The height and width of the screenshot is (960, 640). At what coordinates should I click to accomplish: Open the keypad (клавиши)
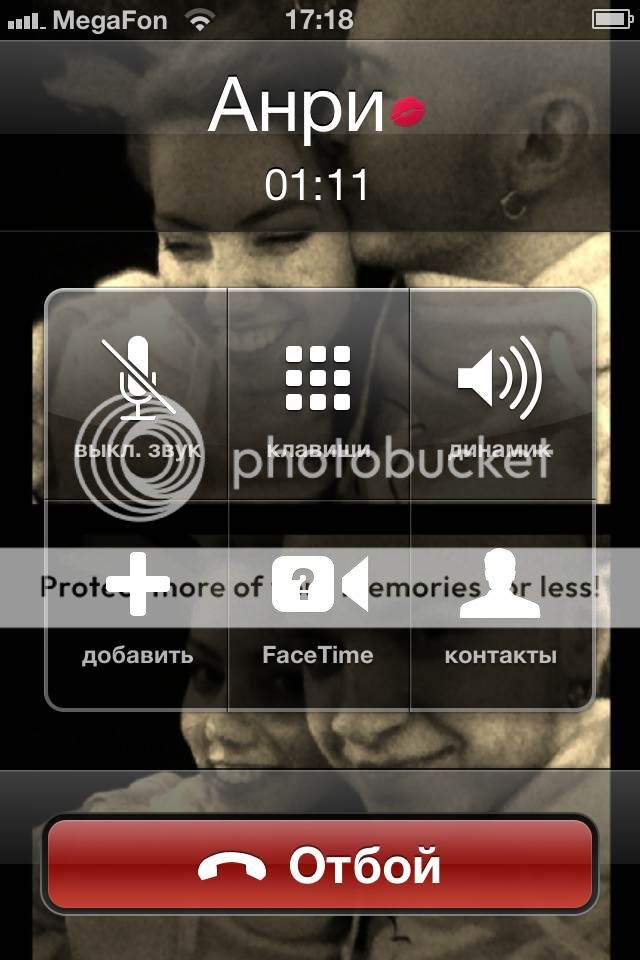[x=318, y=395]
